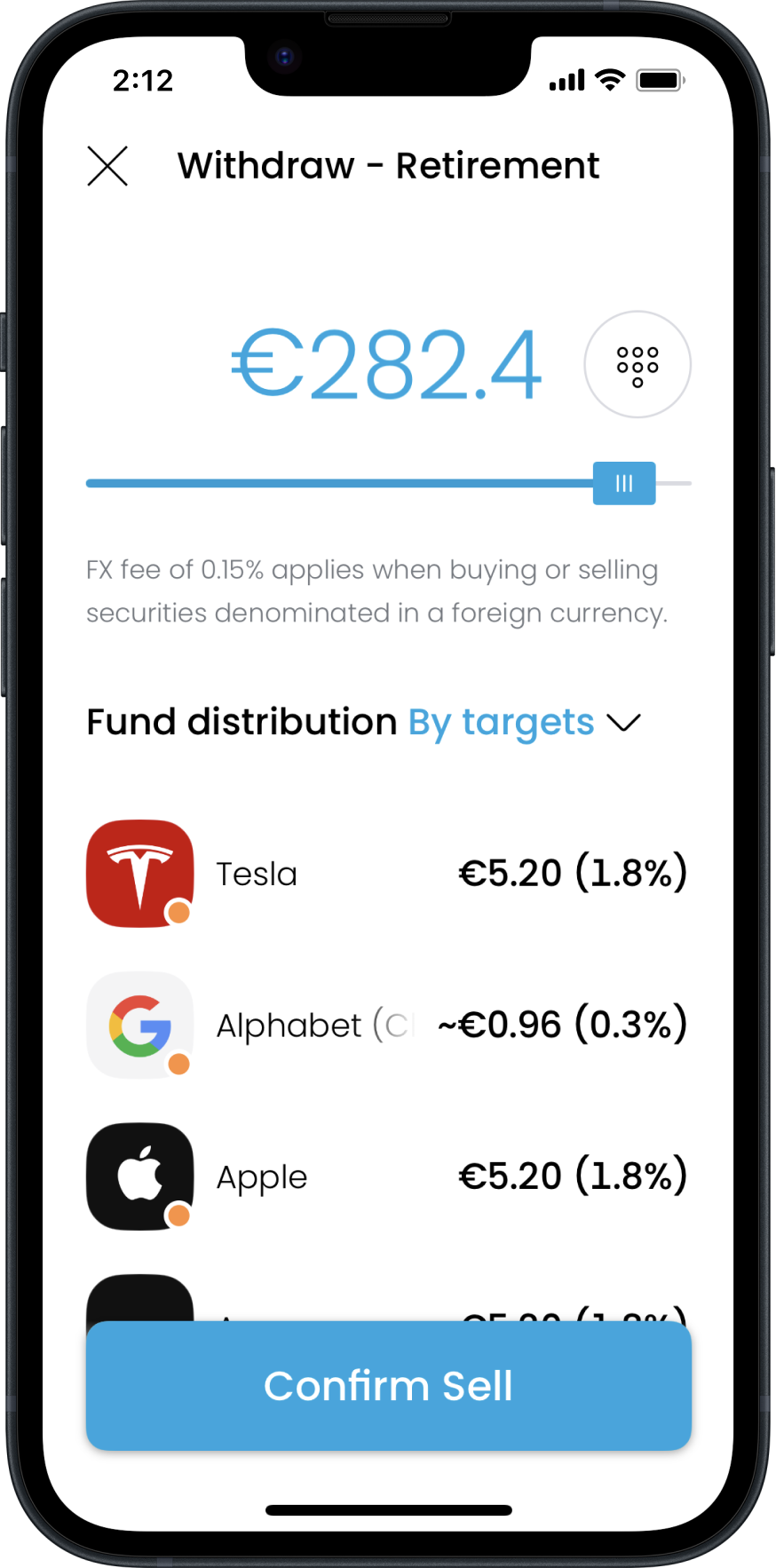Open the Tesla row
The height and width of the screenshot is (1568, 776).
tap(388, 874)
